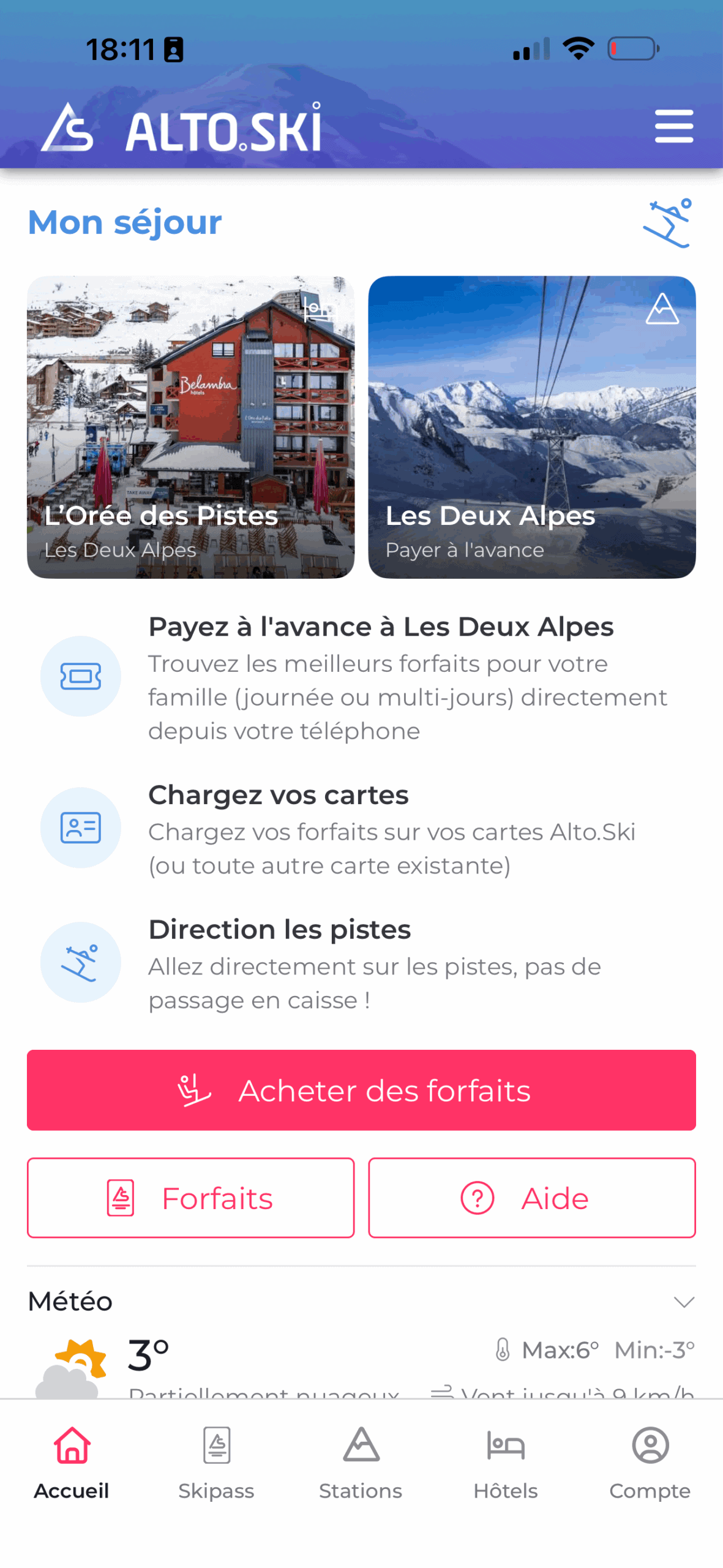This screenshot has height=1568, width=723.
Task: Open the hamburger menu
Action: tap(673, 126)
